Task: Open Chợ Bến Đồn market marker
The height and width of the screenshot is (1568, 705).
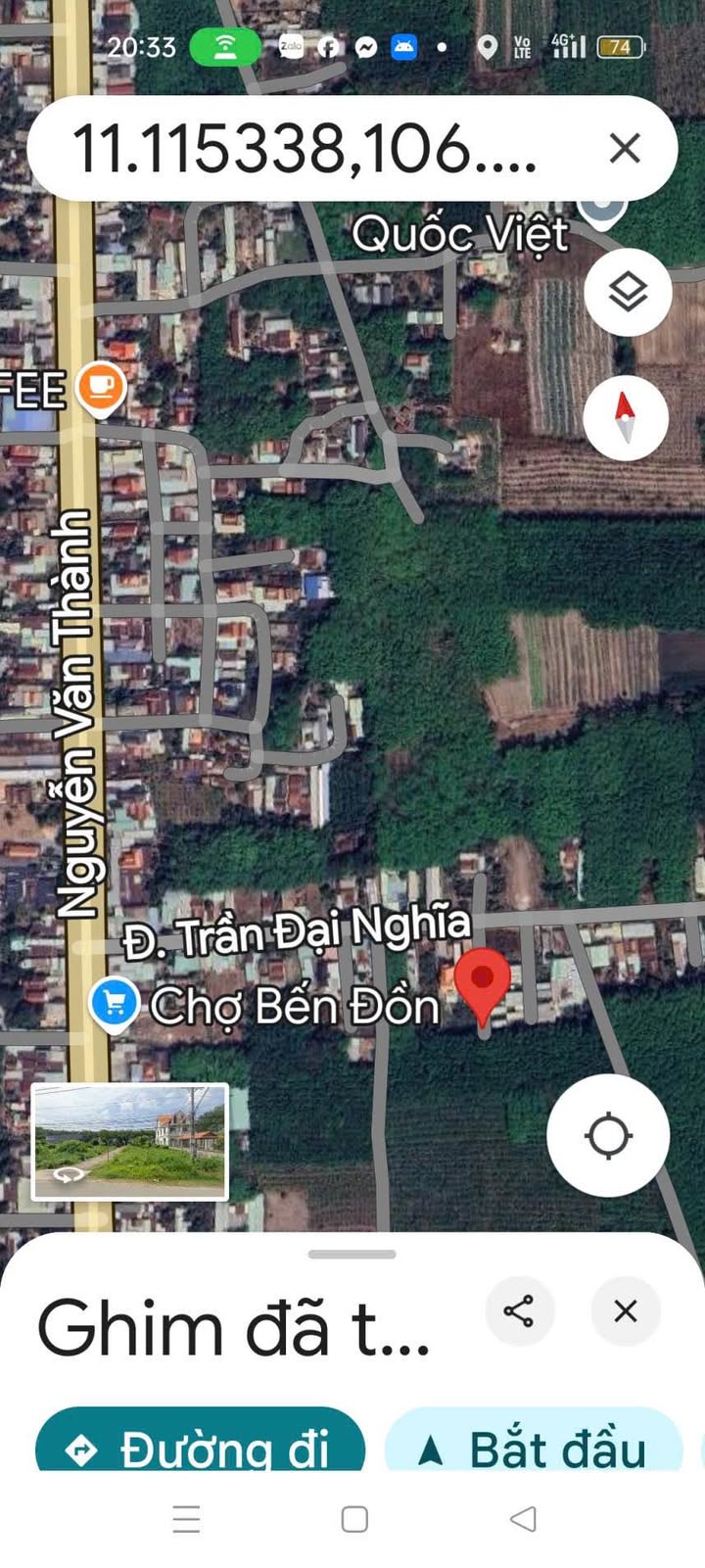Action: 115,1005
